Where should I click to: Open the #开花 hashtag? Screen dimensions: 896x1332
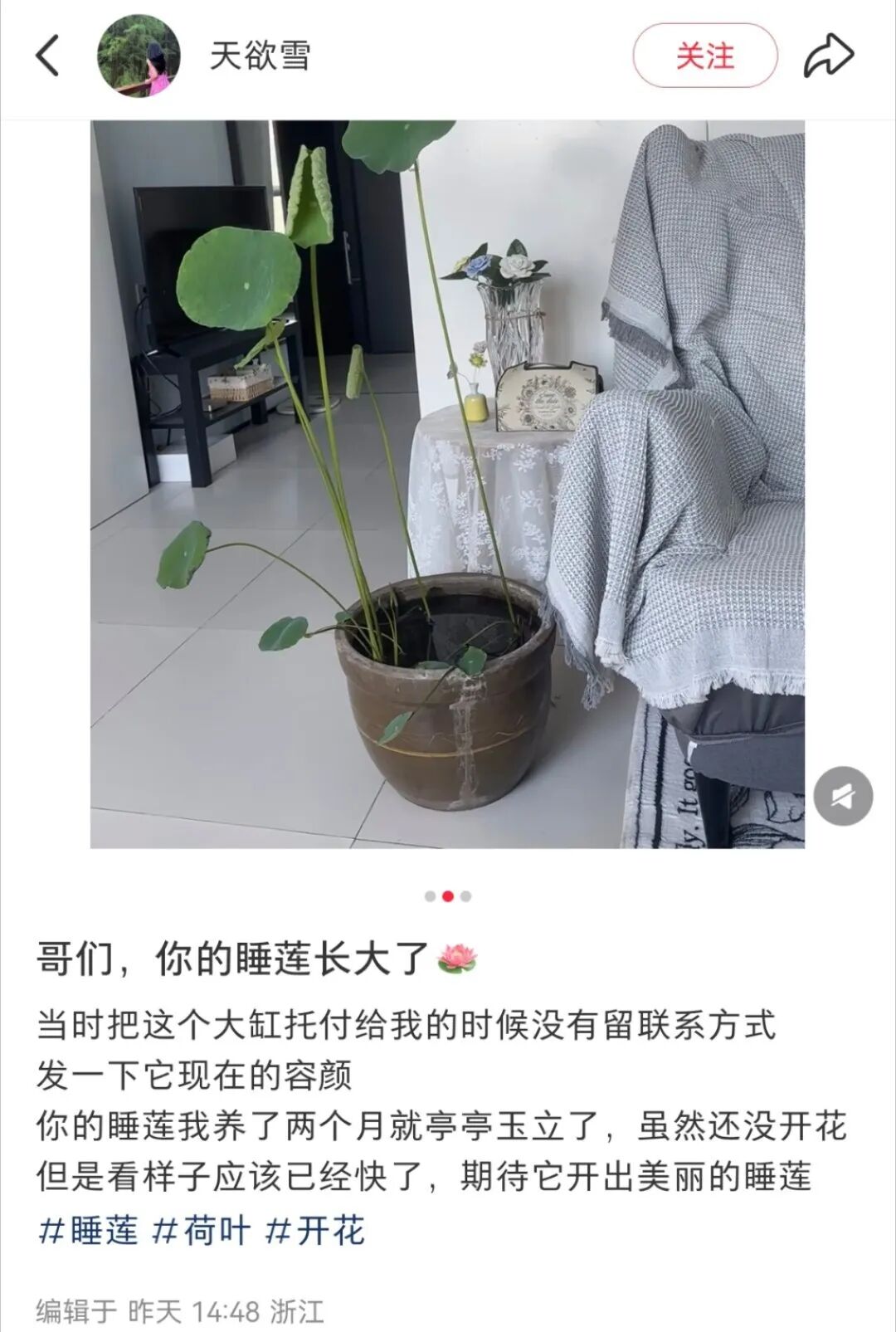tap(314, 1230)
